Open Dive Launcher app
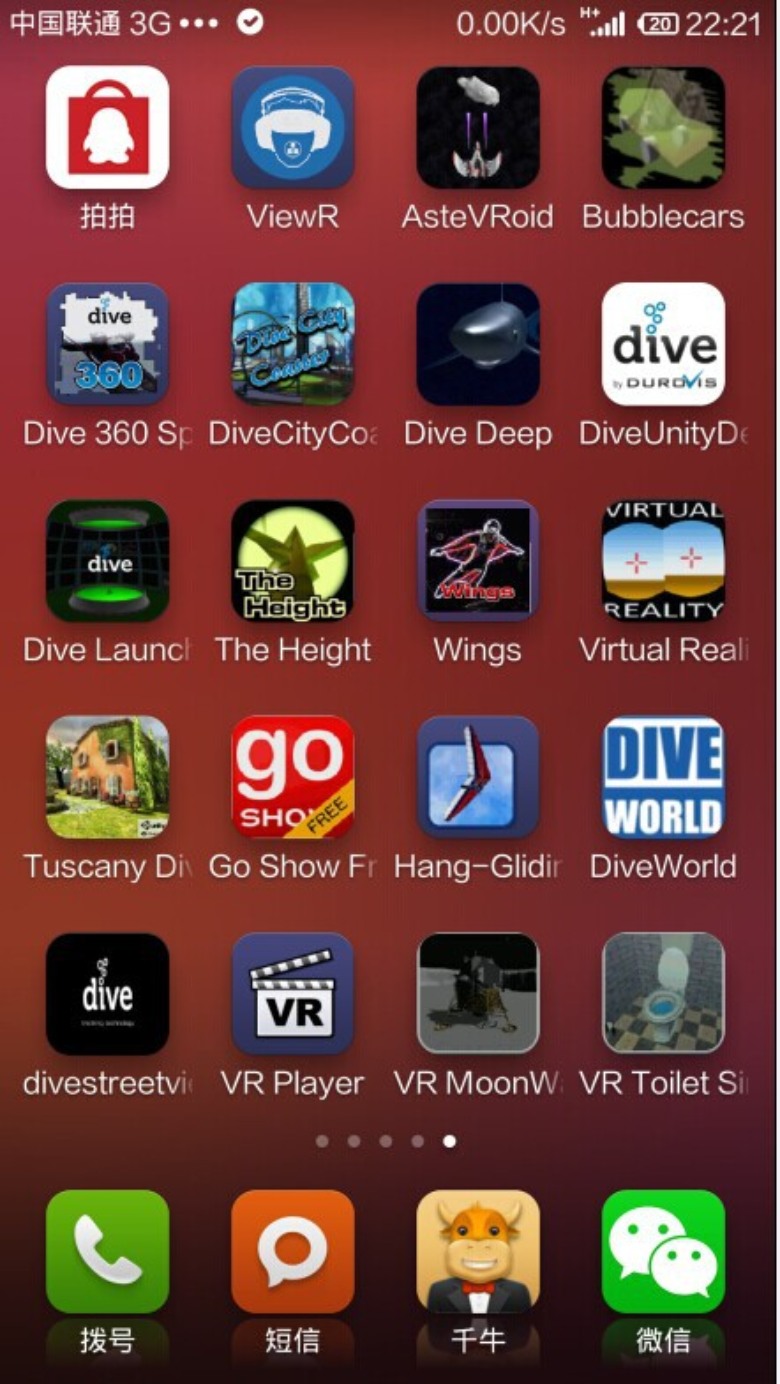780x1384 pixels. coord(107,561)
